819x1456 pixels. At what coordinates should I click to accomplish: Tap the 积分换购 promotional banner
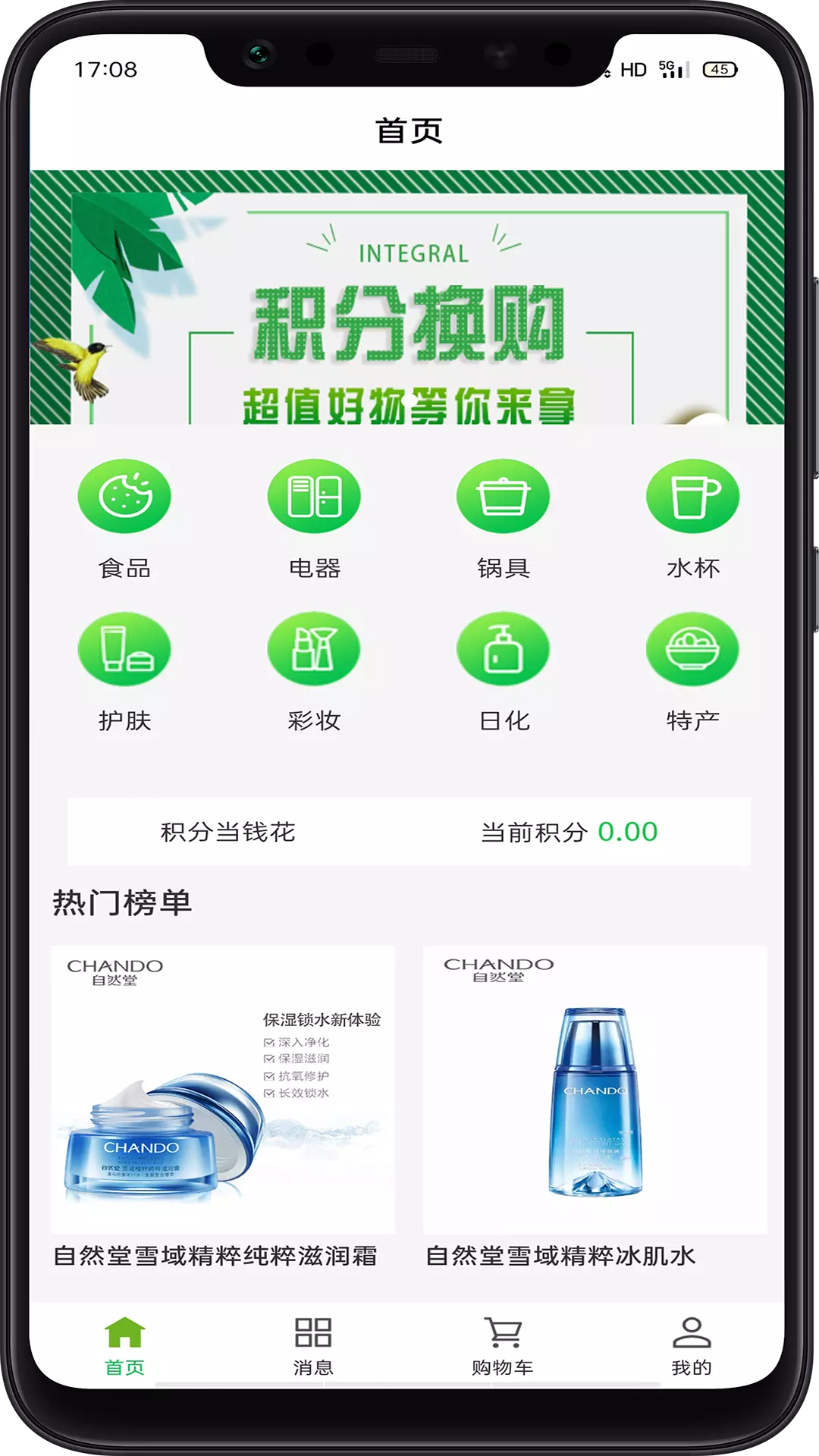pyautogui.click(x=407, y=297)
